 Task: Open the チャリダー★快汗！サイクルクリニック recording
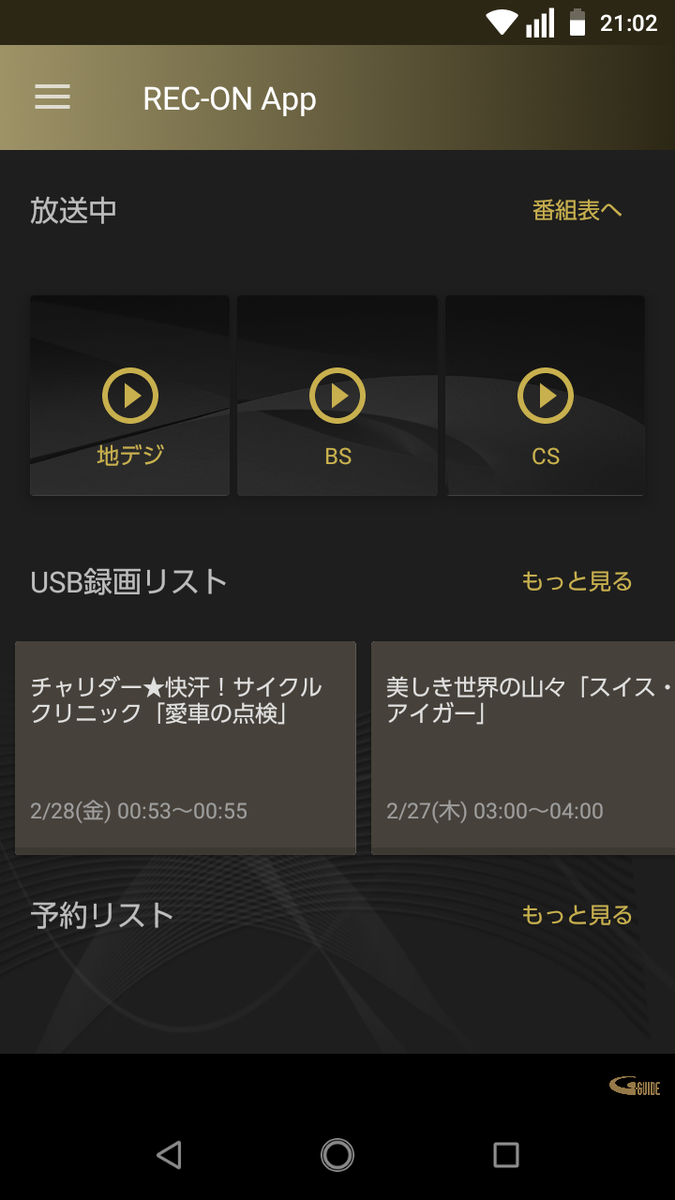185,747
